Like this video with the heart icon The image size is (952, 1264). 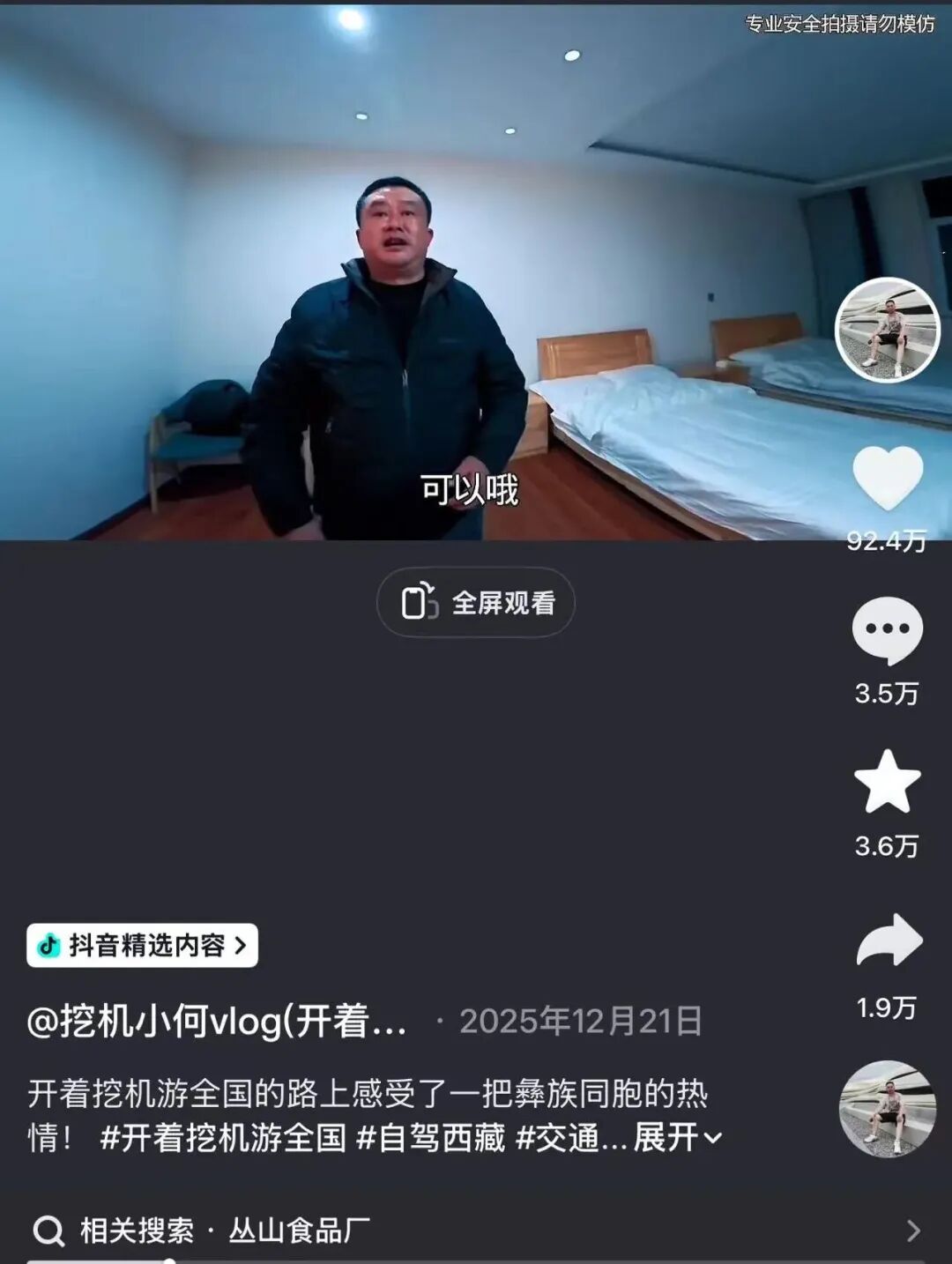pyautogui.click(x=887, y=478)
